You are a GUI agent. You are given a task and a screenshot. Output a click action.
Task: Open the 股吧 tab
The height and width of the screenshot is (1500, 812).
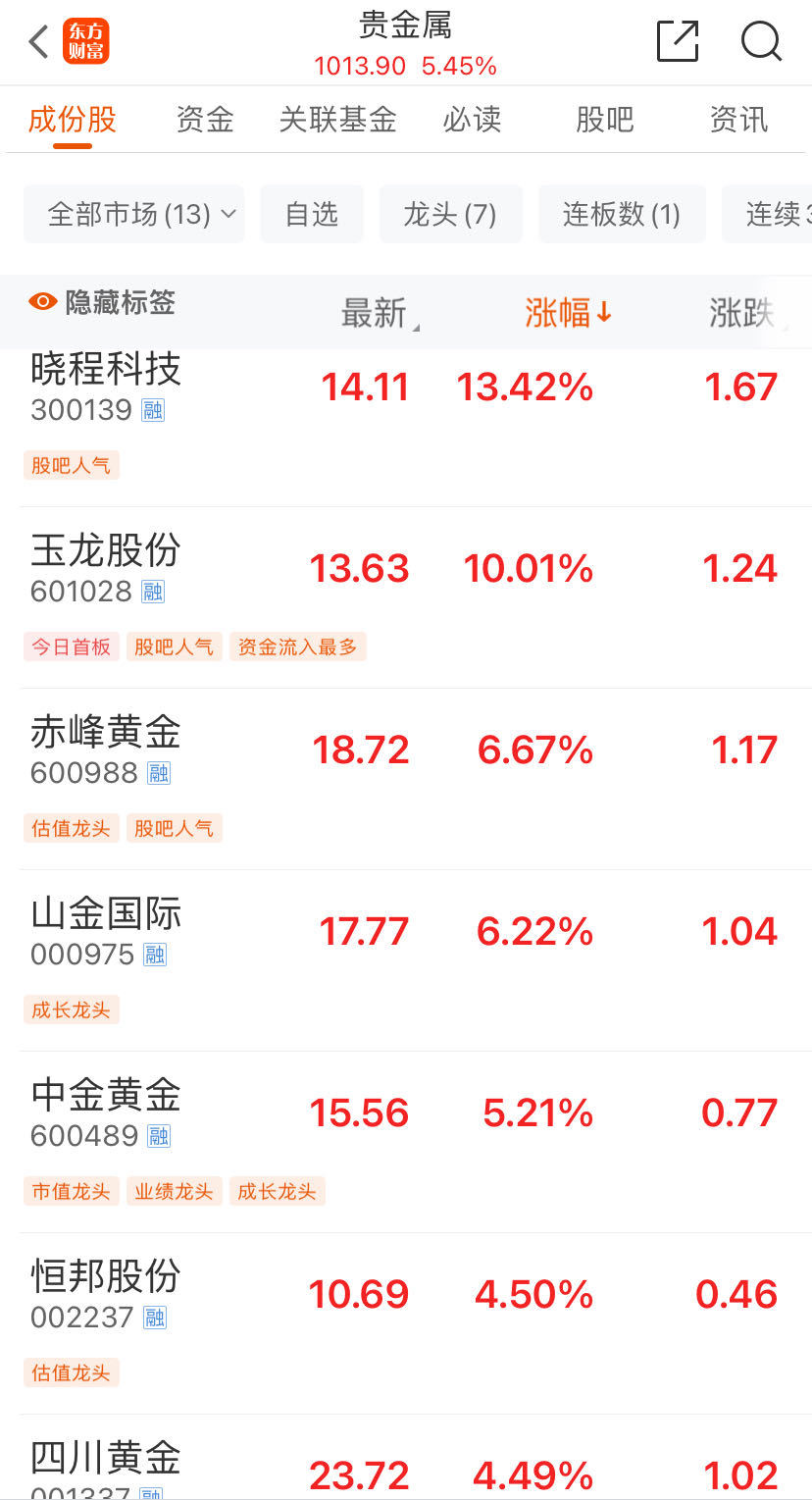coord(604,120)
